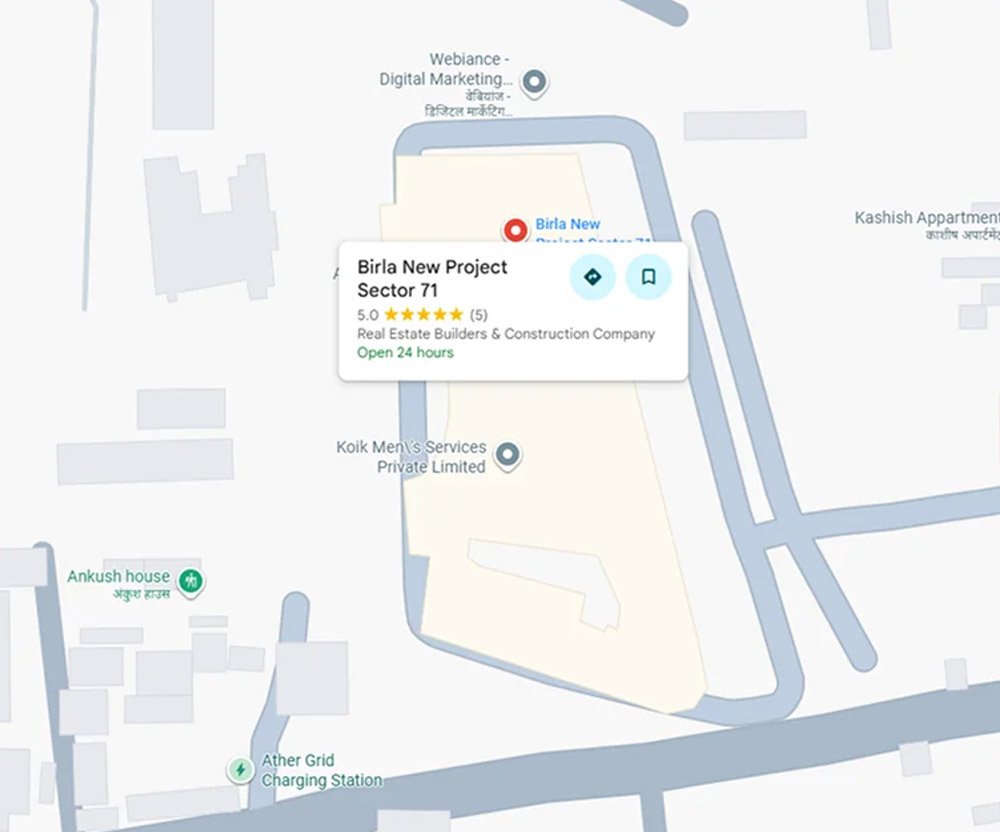
Task: Save Birla New Project Sector 71 bookmark
Action: coord(648,277)
